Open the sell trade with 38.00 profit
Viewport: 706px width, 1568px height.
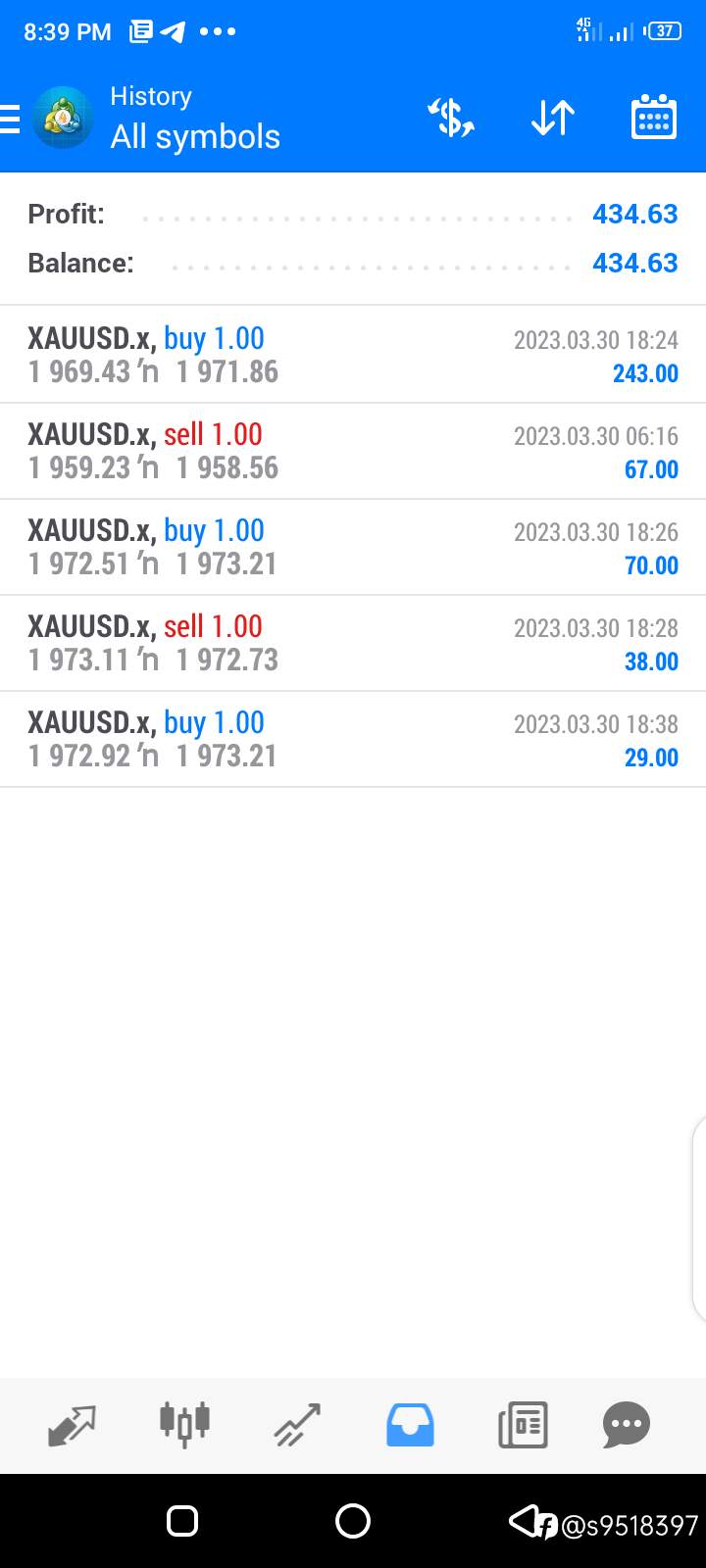[353, 643]
